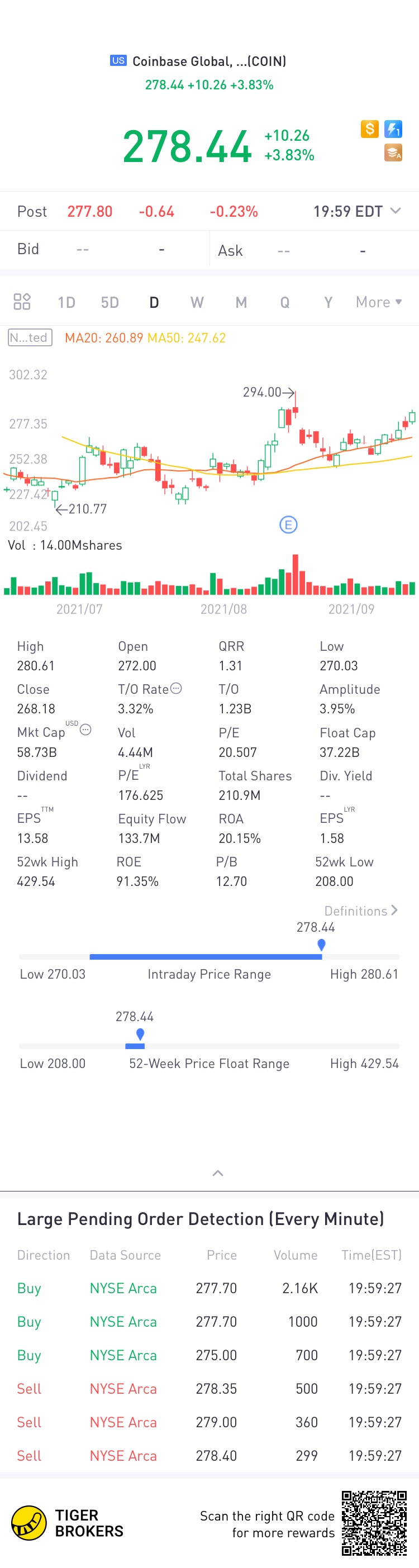Collapse the stock details with the up chevron
Screen dimensions: 419x1568
[217, 1173]
